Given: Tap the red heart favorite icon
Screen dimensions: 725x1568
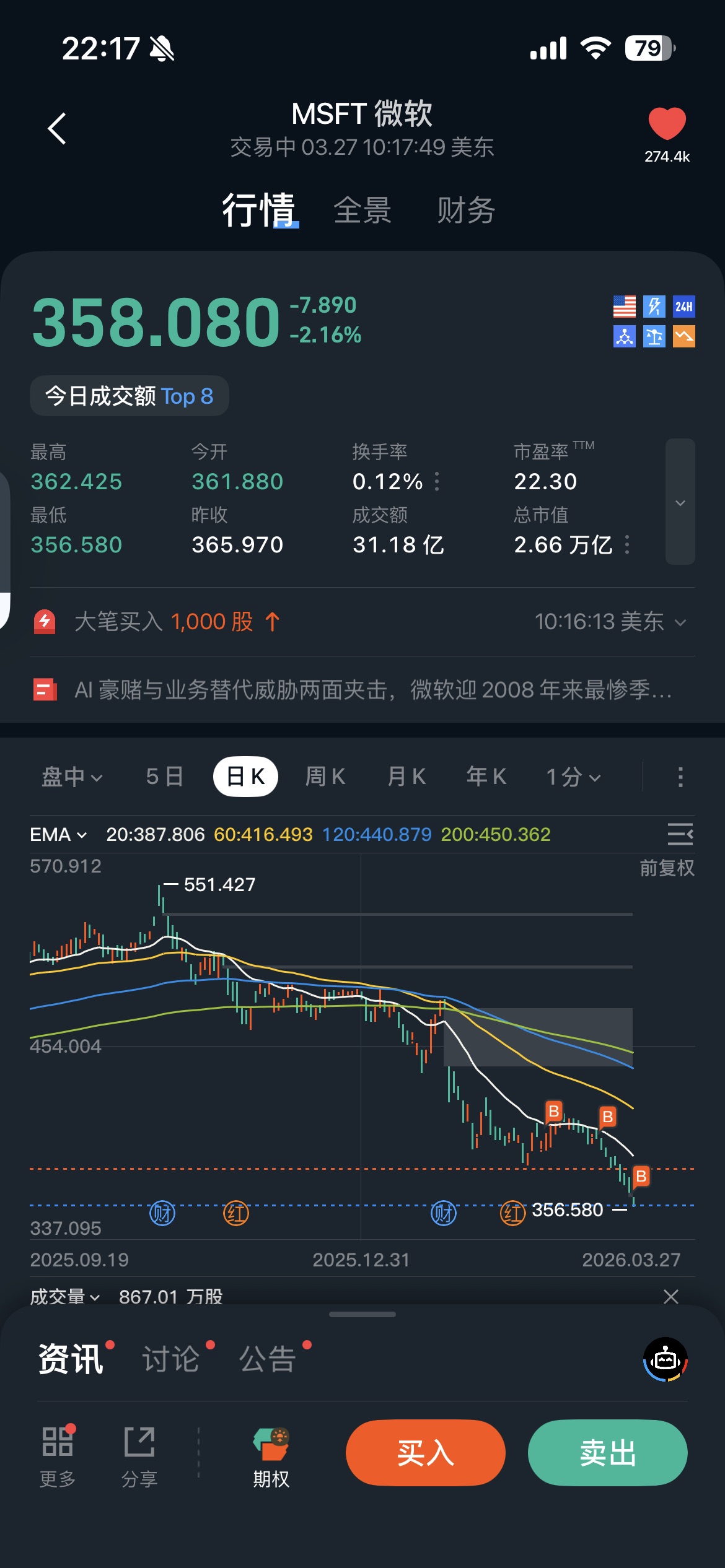Looking at the screenshot, I should coord(667,123).
